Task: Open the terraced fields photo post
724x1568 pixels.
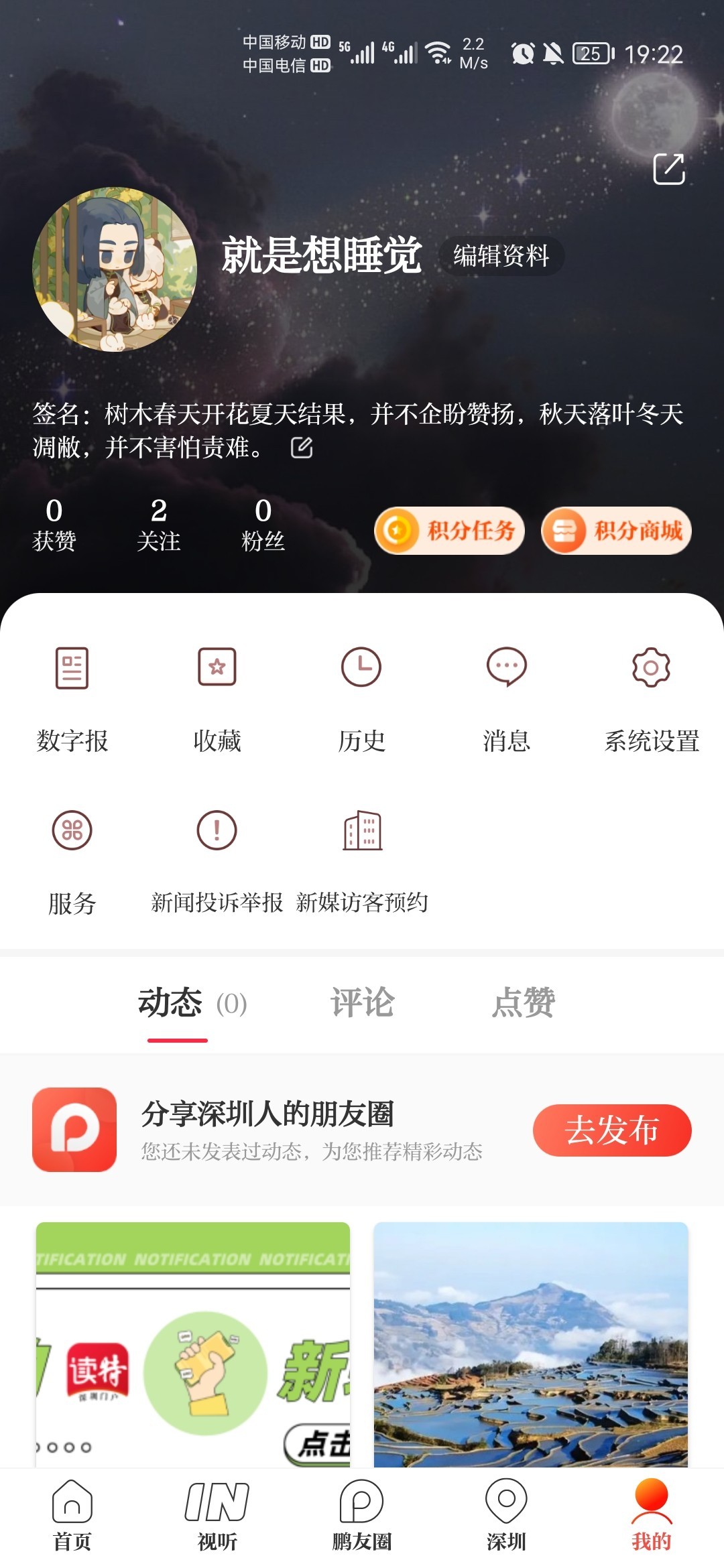Action: tap(530, 1344)
